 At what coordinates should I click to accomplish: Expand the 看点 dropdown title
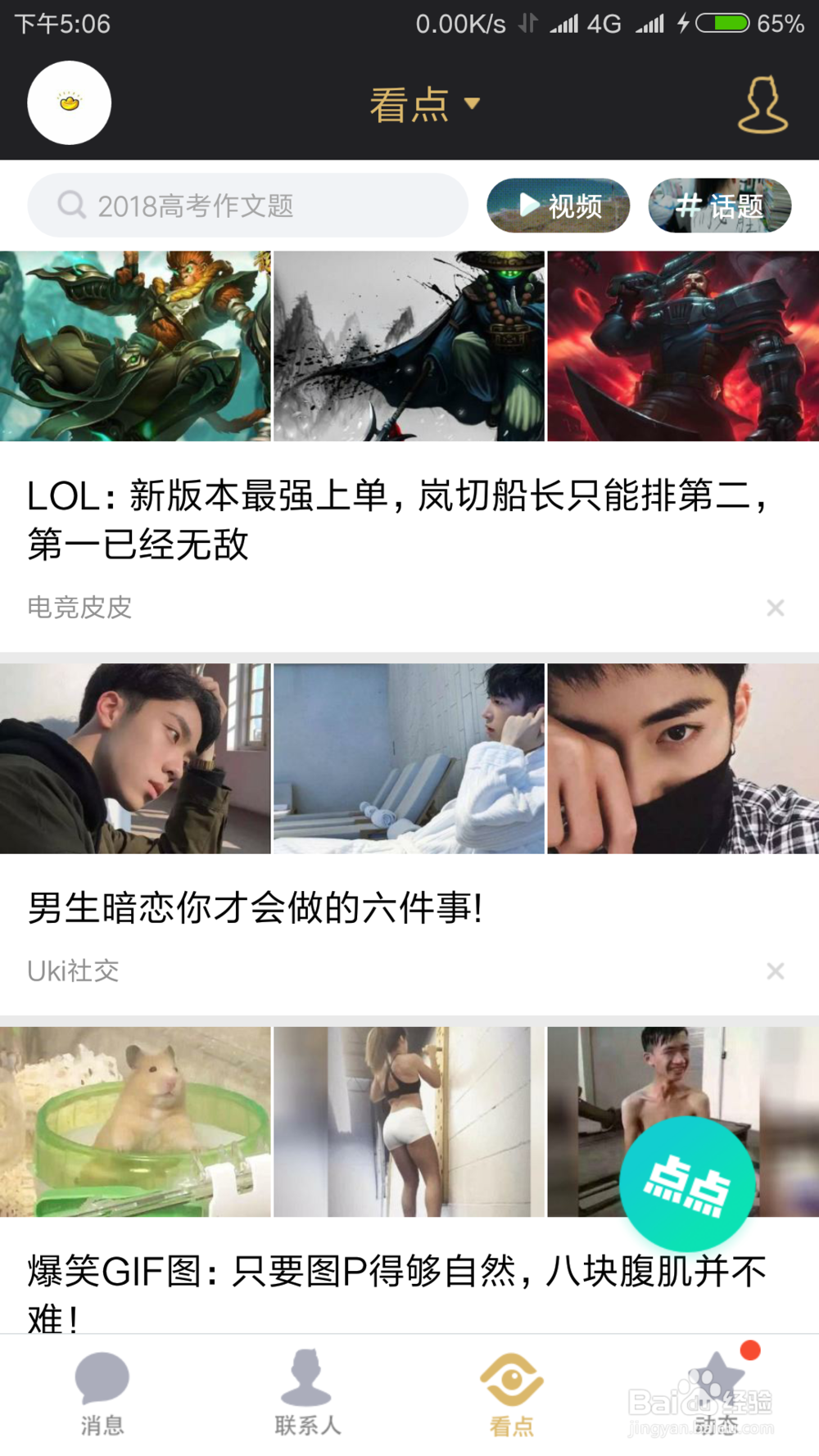(424, 104)
